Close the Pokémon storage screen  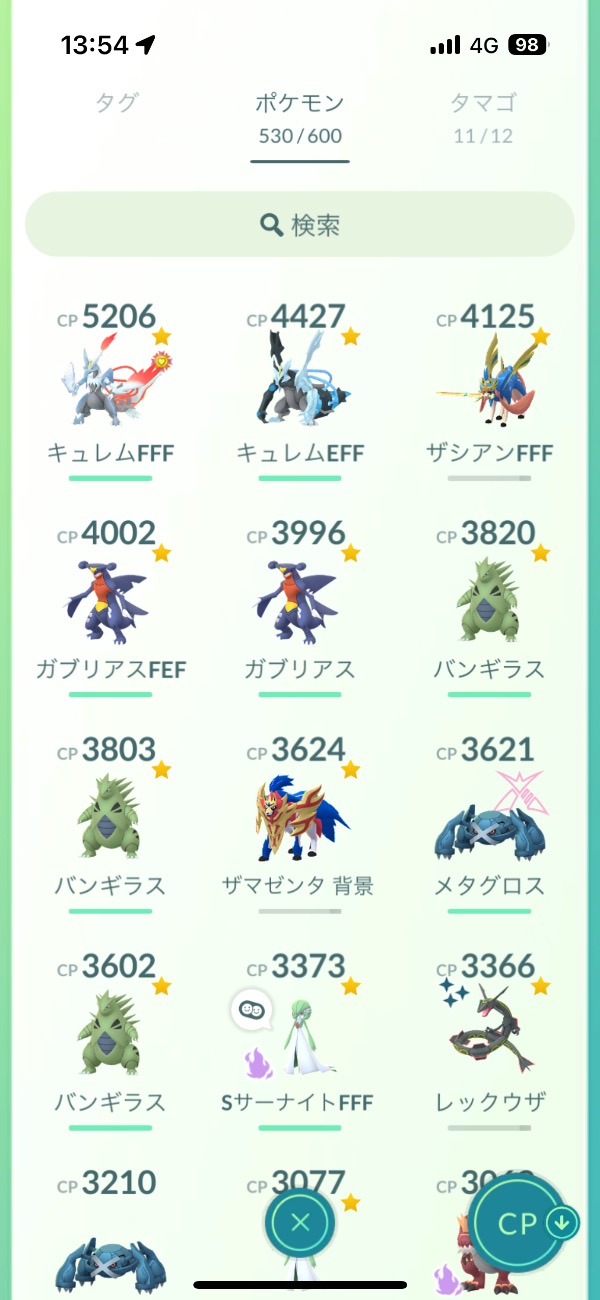click(300, 1222)
